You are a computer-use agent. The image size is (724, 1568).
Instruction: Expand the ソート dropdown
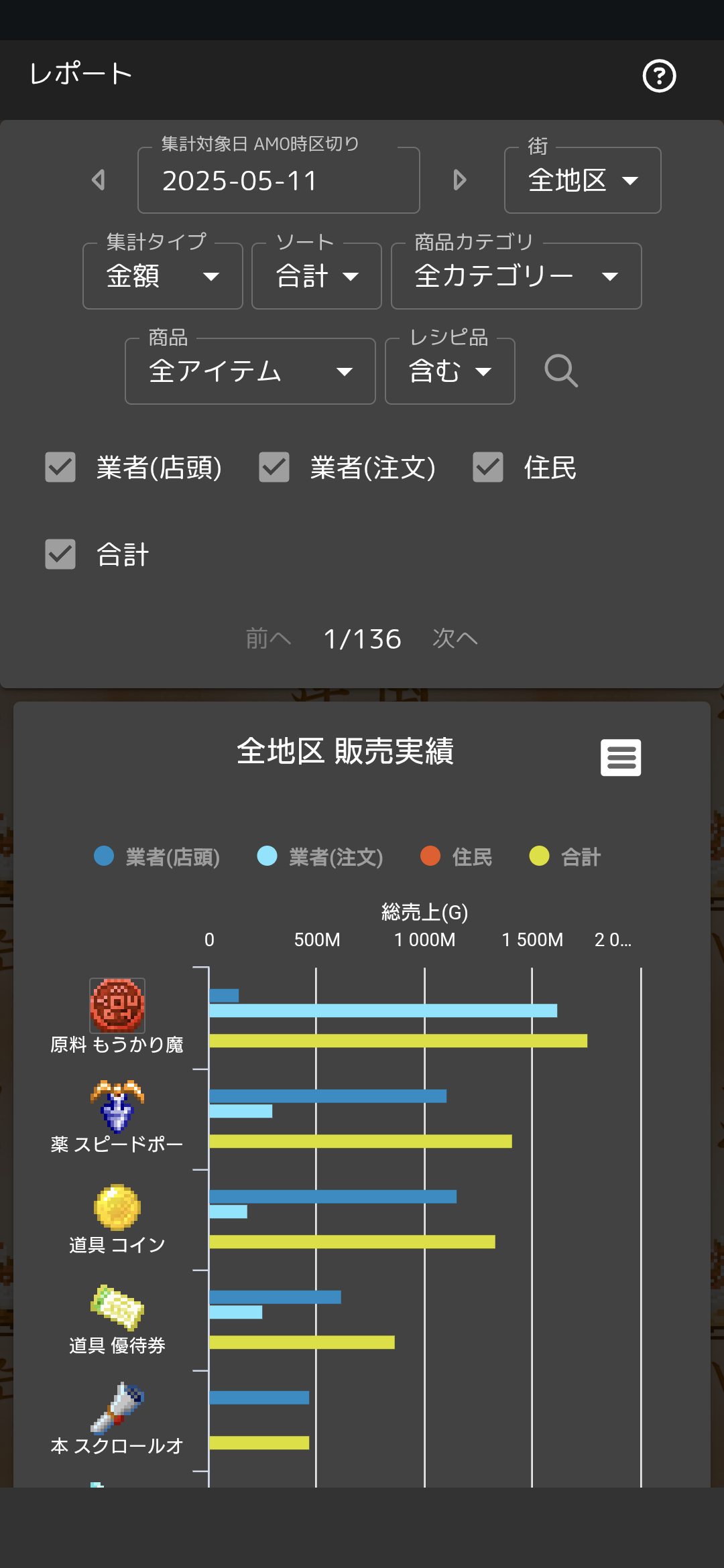(x=316, y=276)
